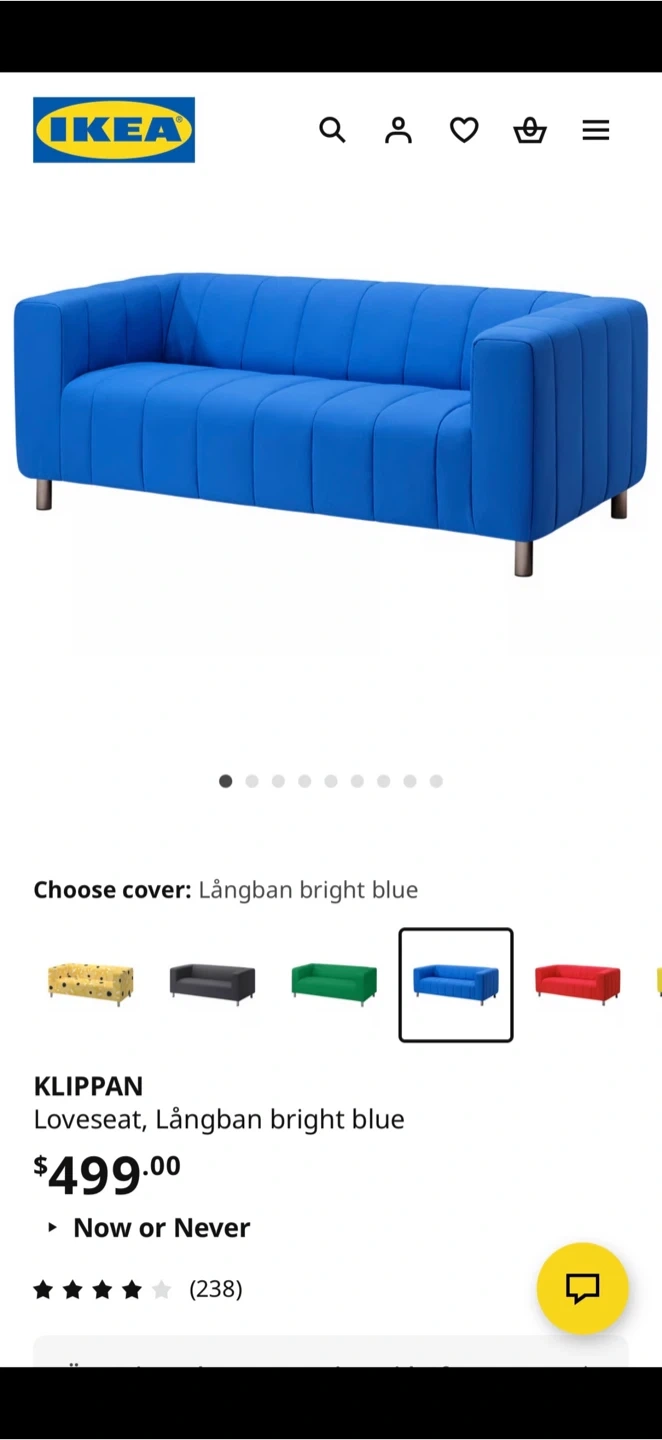Viewport: 662px width, 1440px height.
Task: Select the red cover
Action: coord(577,984)
